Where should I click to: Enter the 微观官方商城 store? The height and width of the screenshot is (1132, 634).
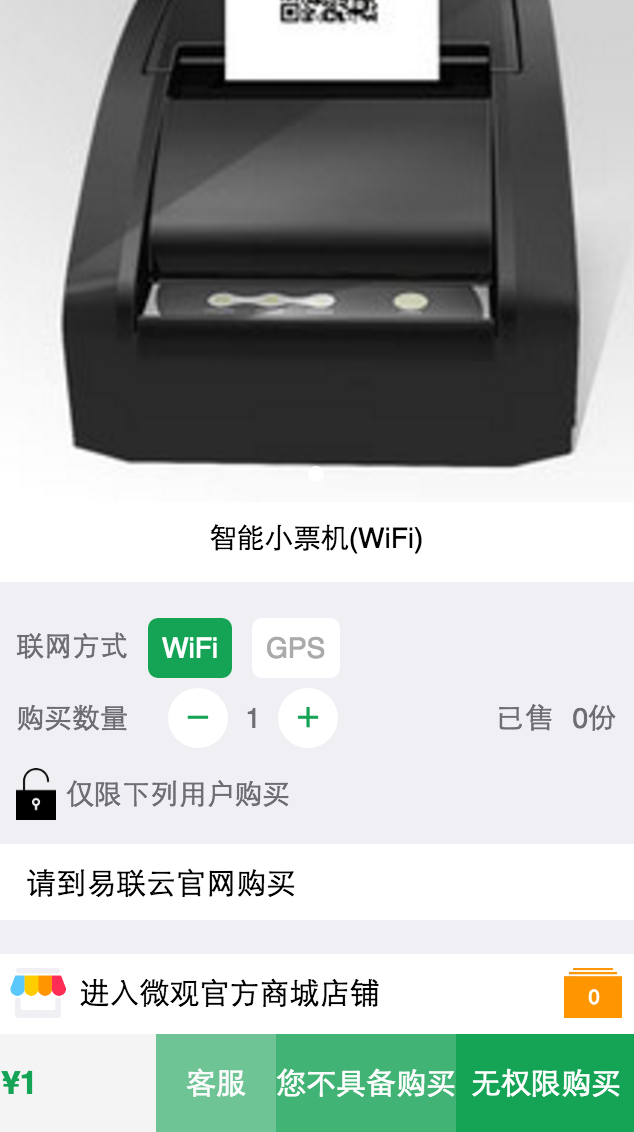[230, 994]
